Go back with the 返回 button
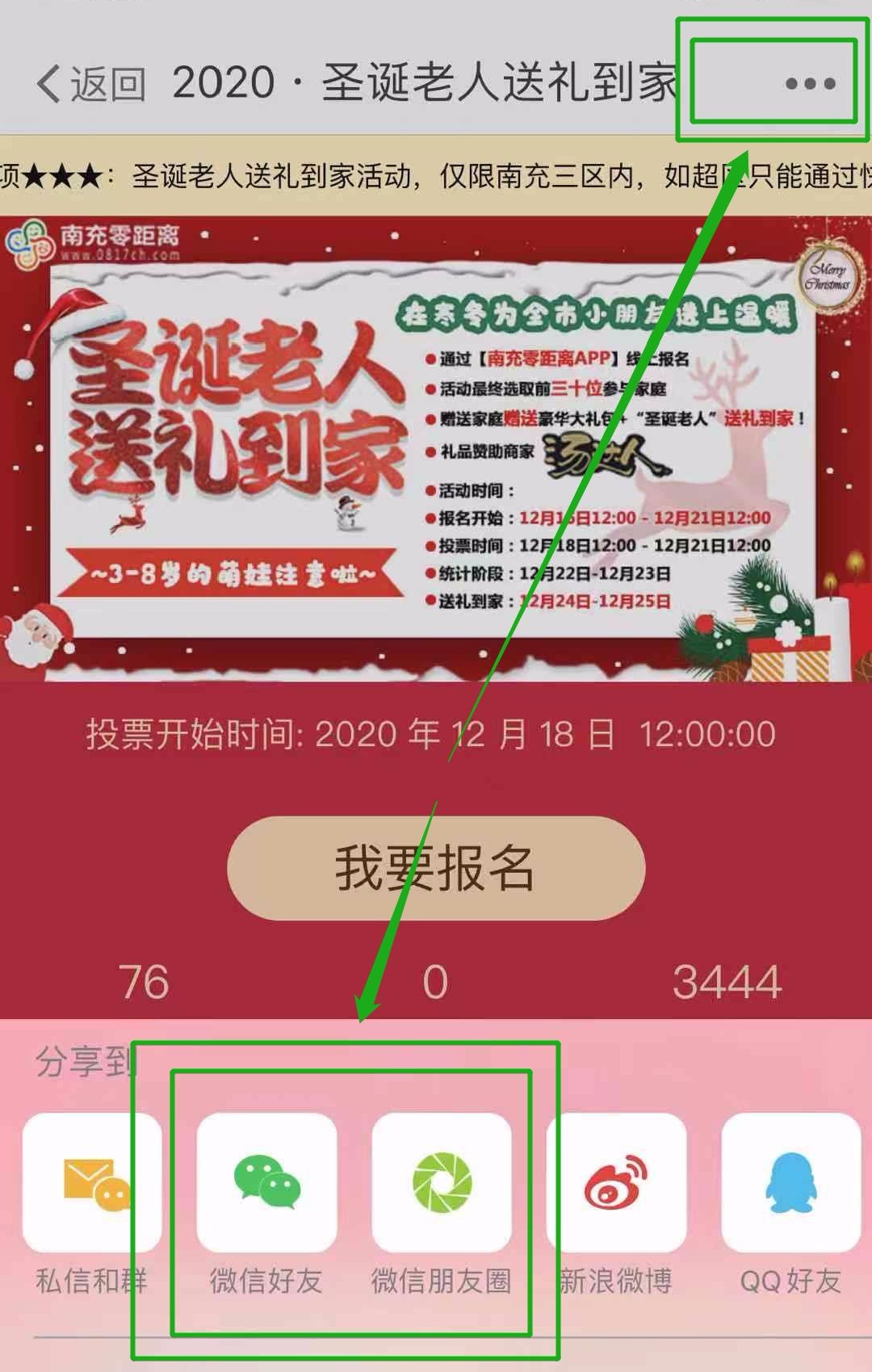 [x=90, y=83]
